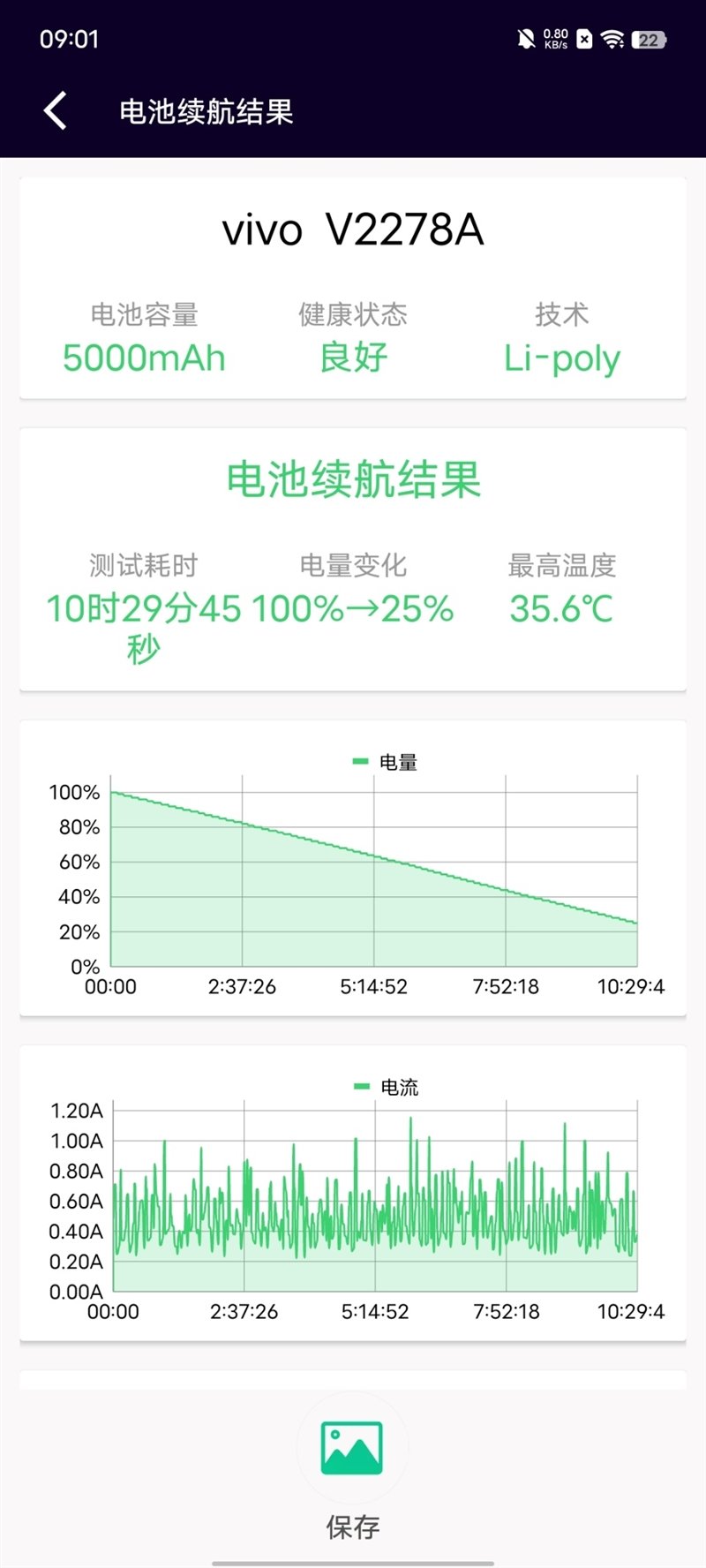Image resolution: width=706 pixels, height=1568 pixels.
Task: Tap the green legend color square for 电量
Action: pyautogui.click(x=361, y=759)
